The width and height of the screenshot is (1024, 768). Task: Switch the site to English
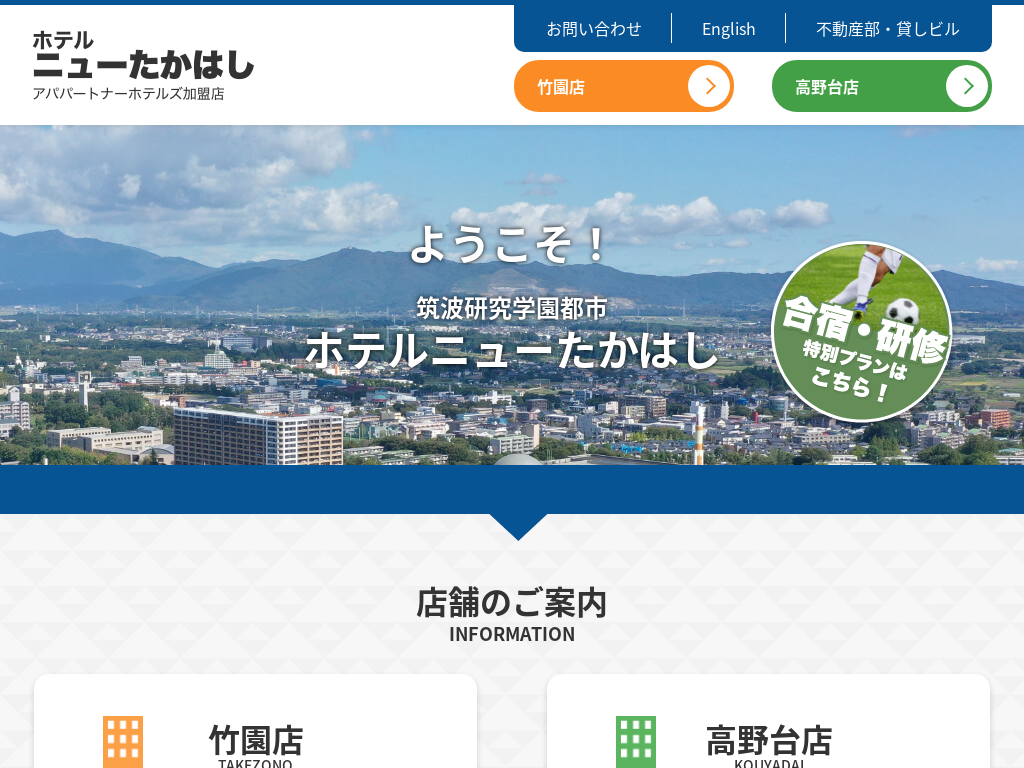click(x=728, y=29)
